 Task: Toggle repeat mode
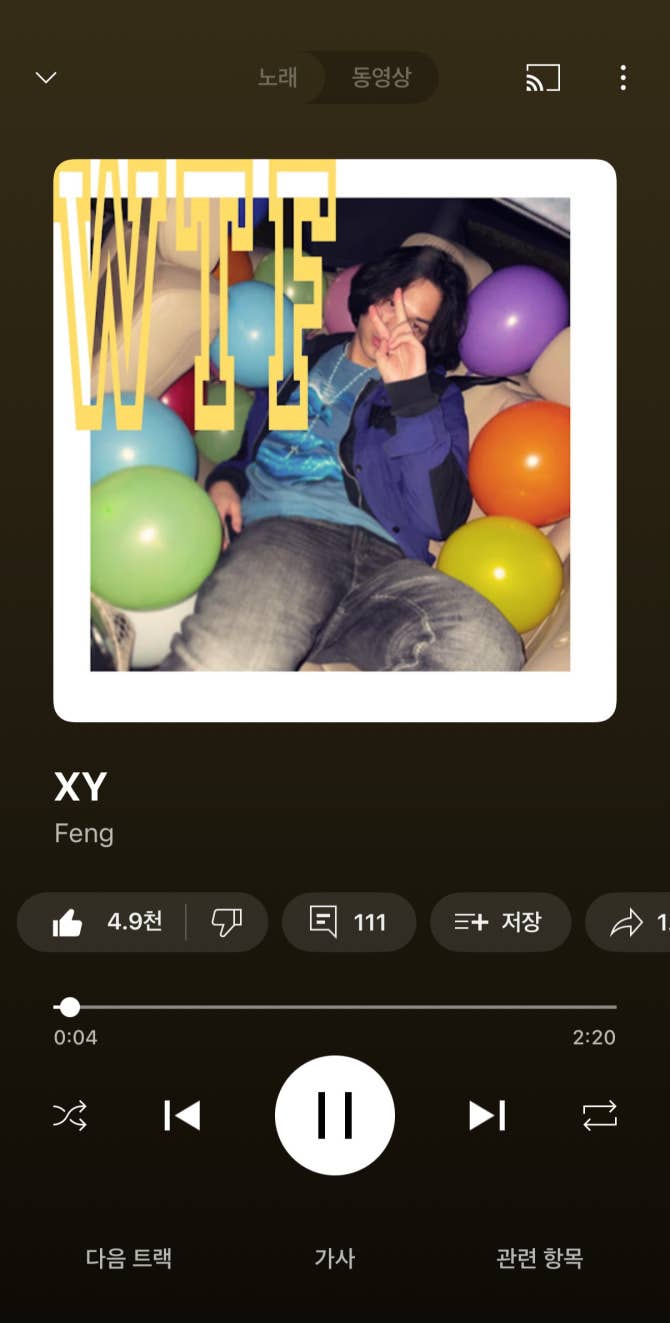[600, 1115]
